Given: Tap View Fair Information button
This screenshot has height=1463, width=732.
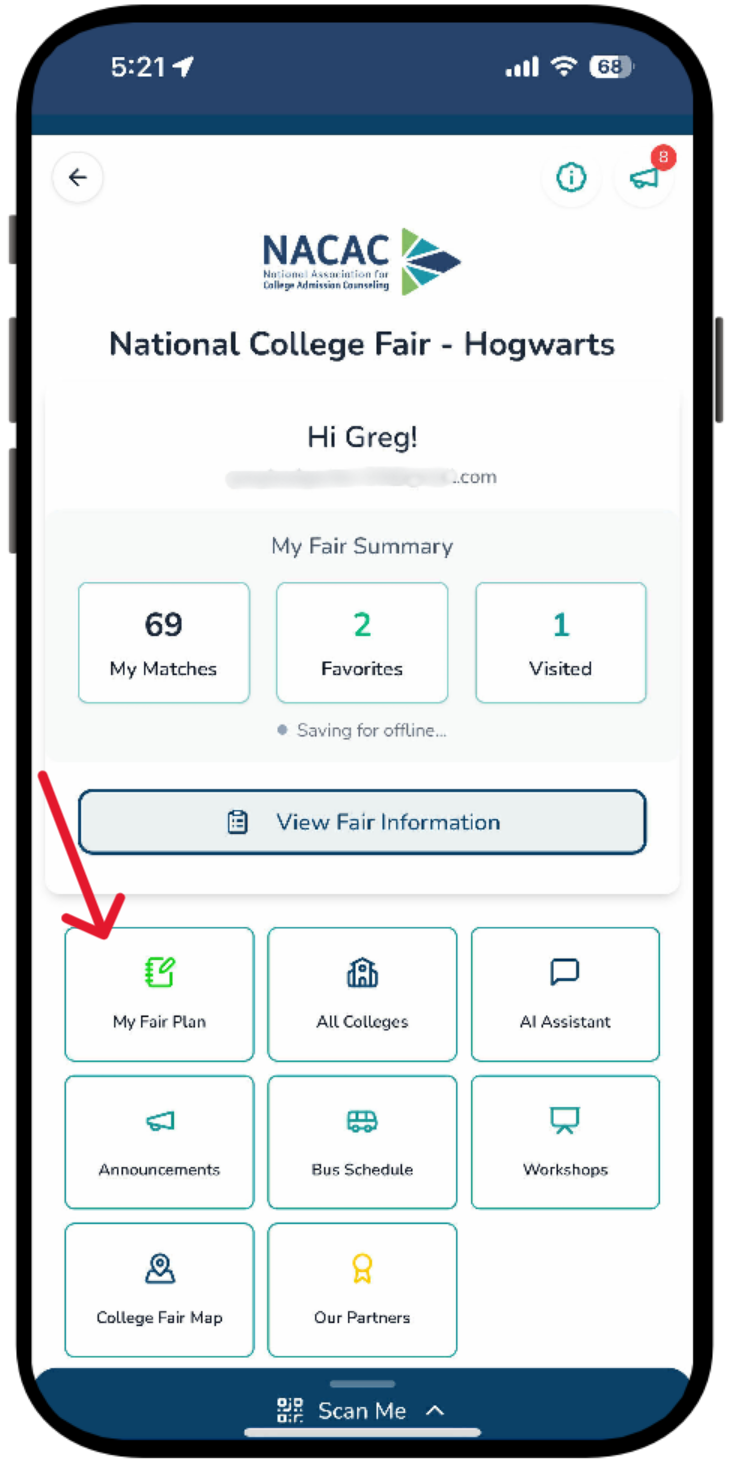Looking at the screenshot, I should (x=362, y=822).
